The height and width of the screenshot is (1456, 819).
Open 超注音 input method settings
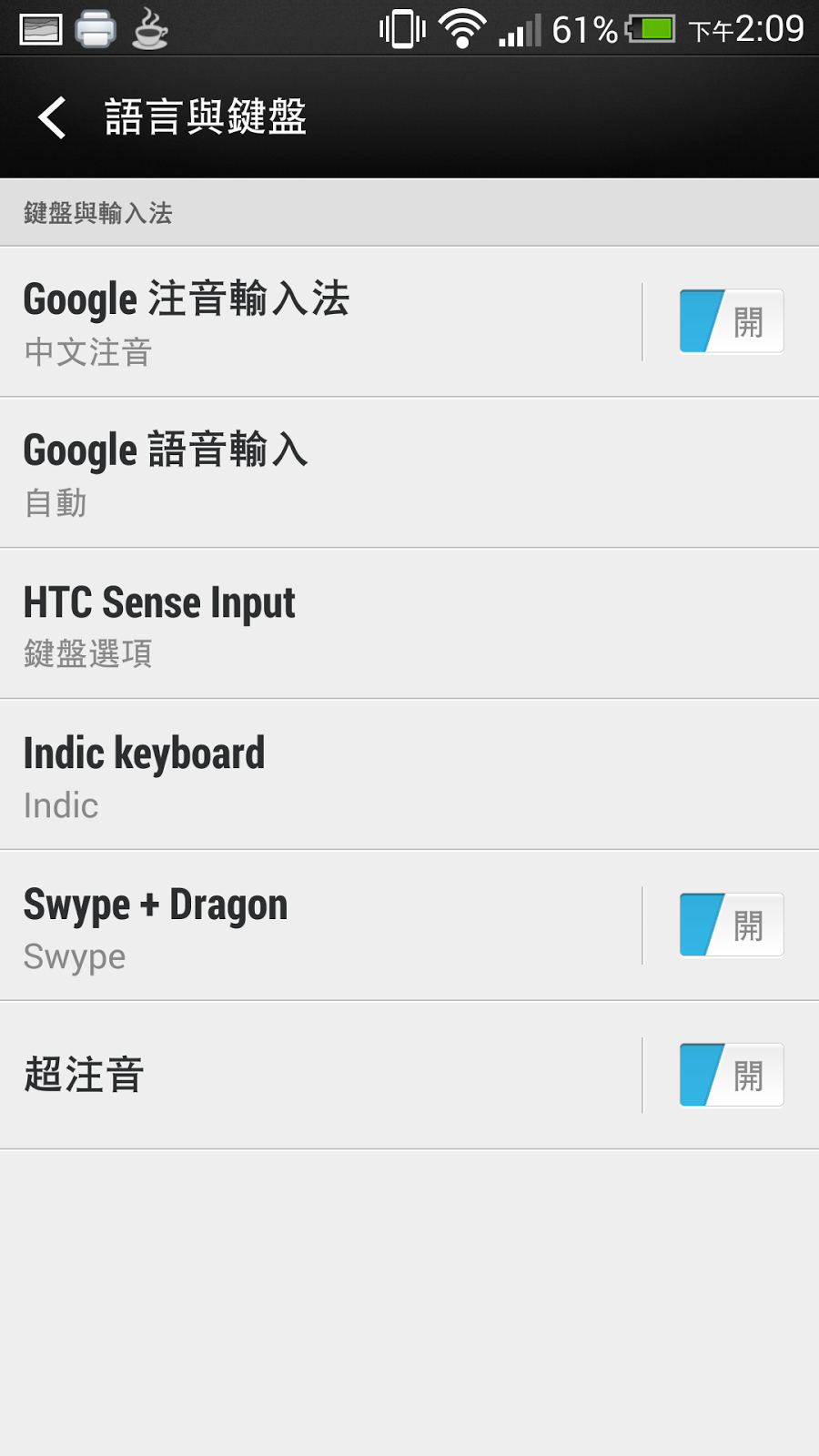[318, 1075]
